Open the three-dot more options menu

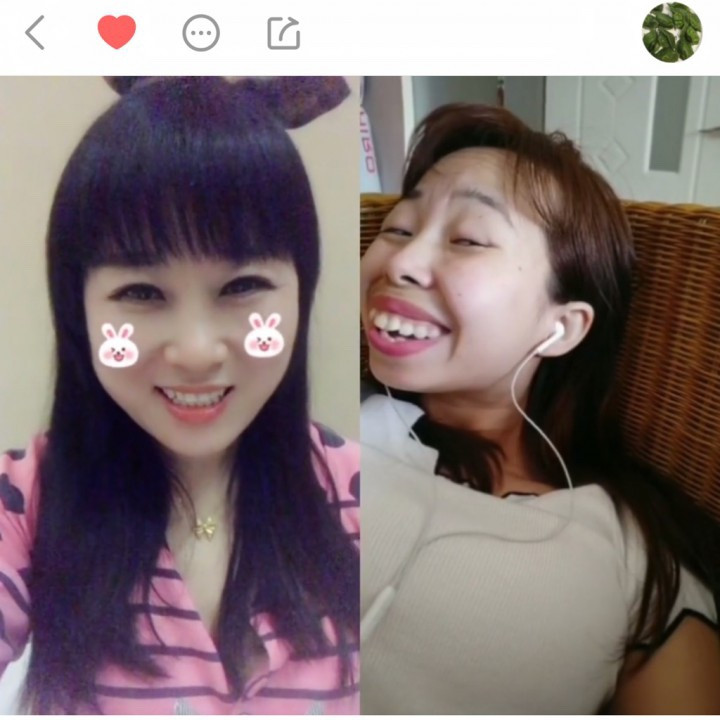pyautogui.click(x=200, y=33)
